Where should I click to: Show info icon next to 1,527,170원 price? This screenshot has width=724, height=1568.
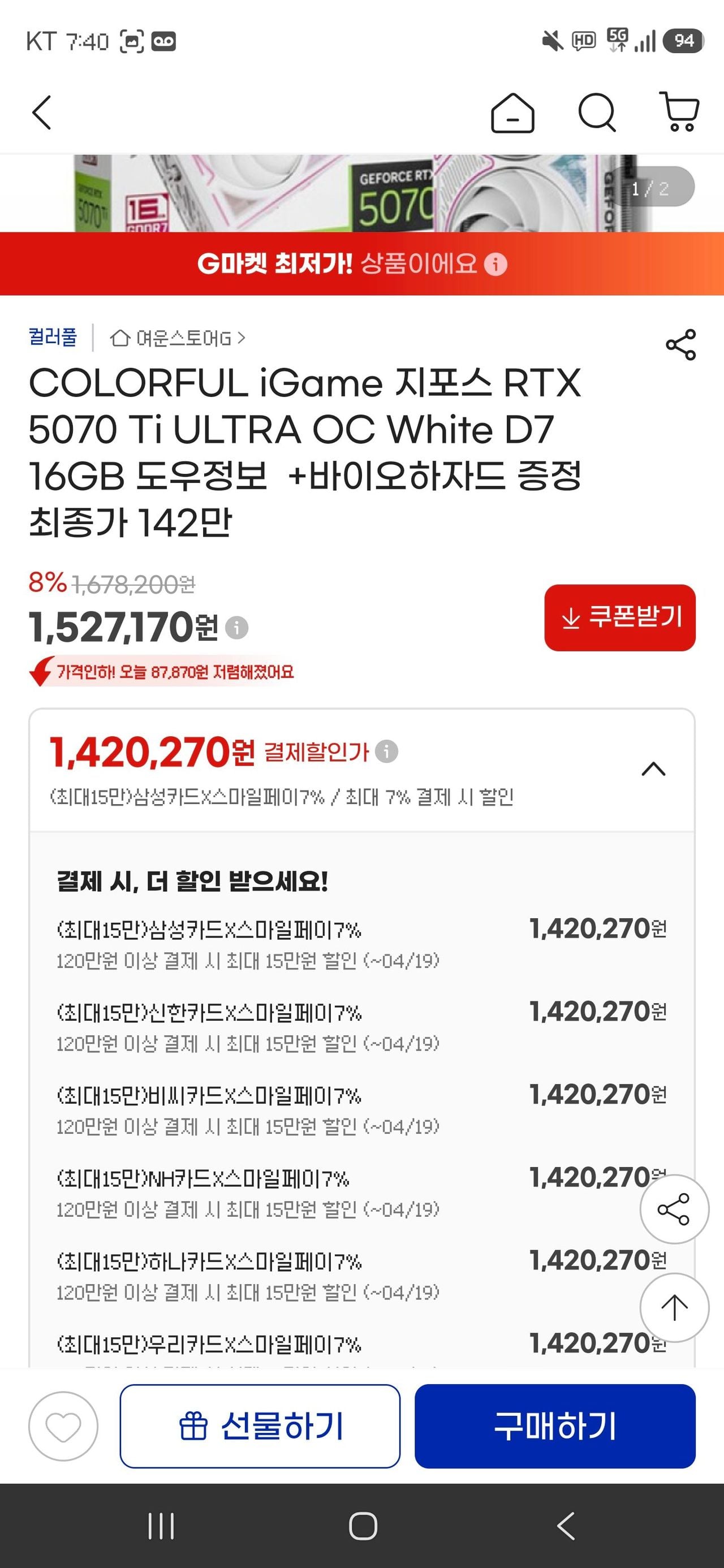tap(237, 627)
